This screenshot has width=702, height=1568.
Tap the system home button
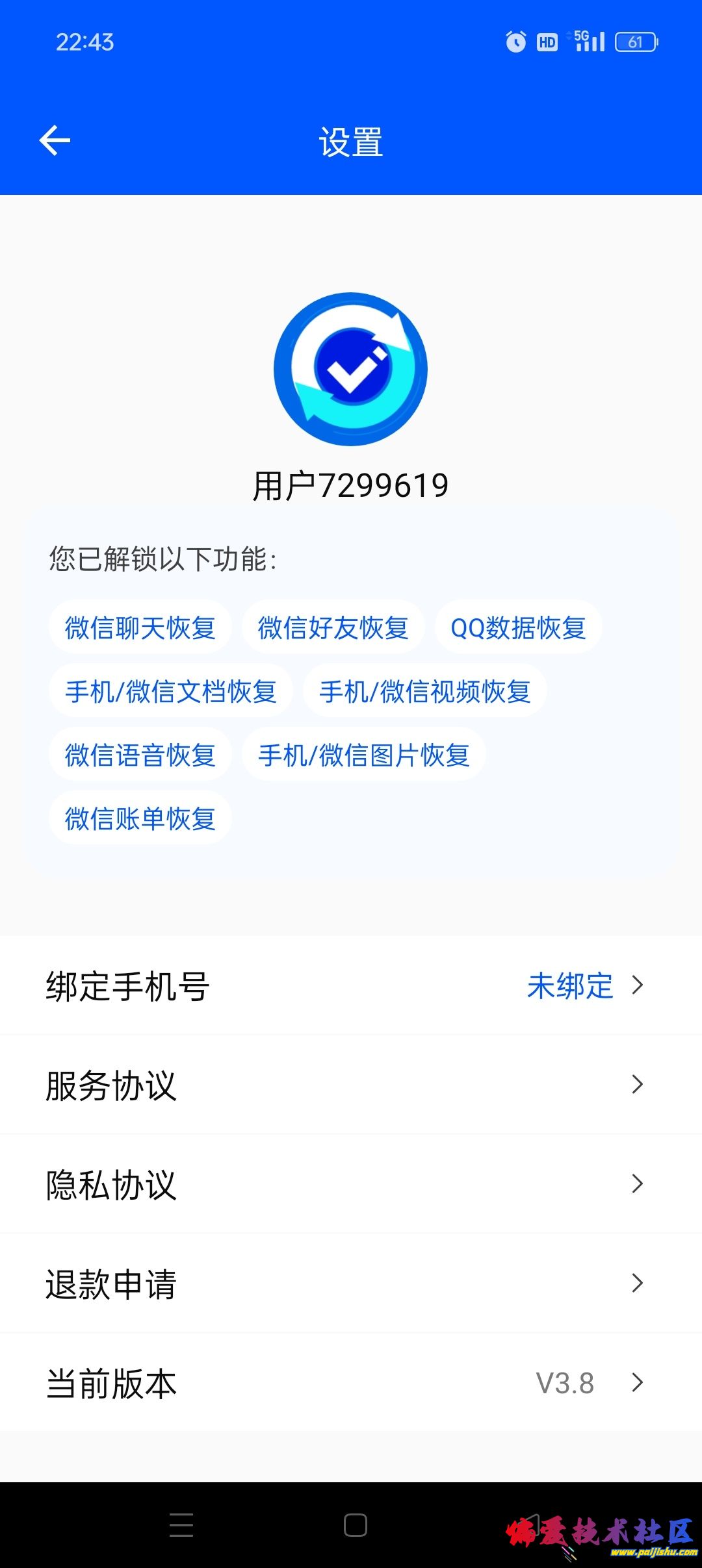coord(355,1524)
